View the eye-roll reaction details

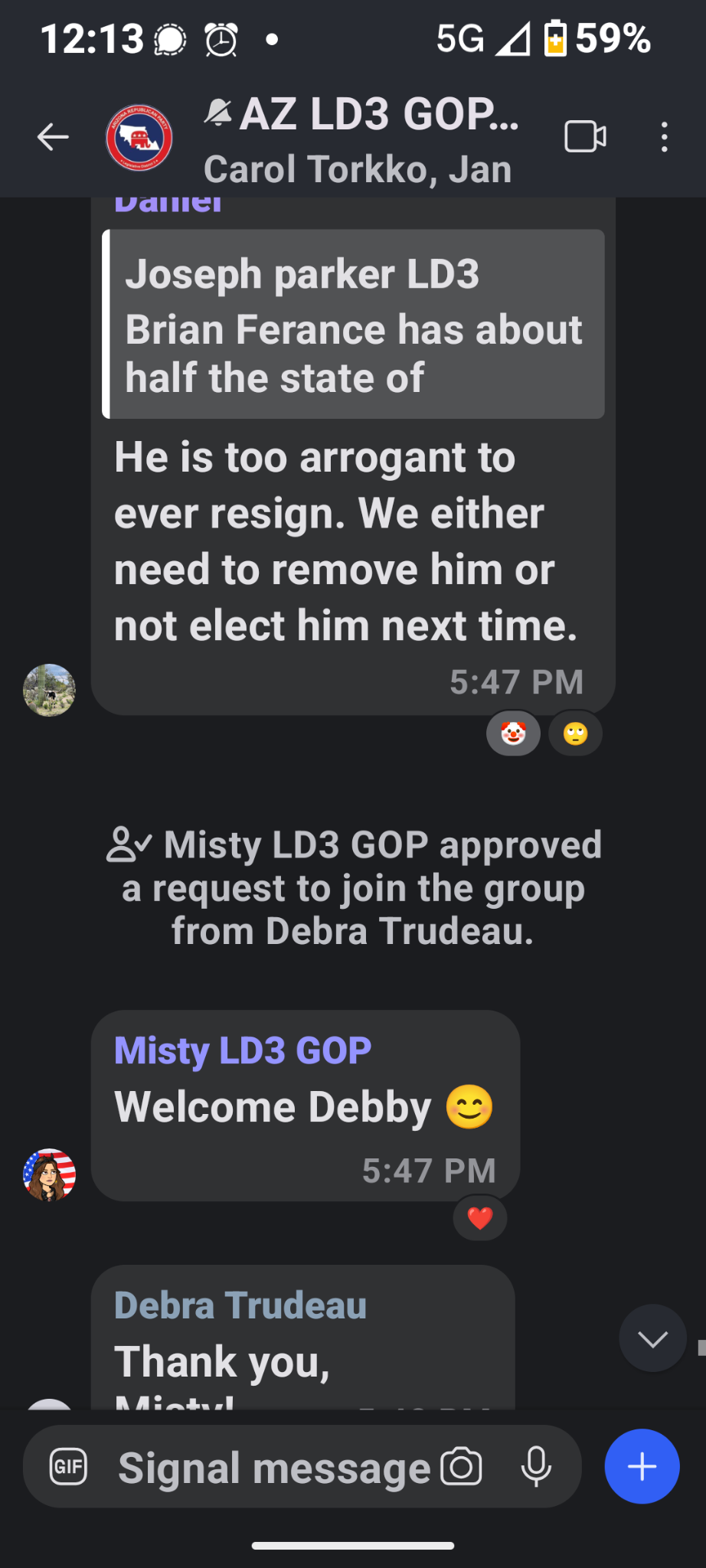(575, 733)
